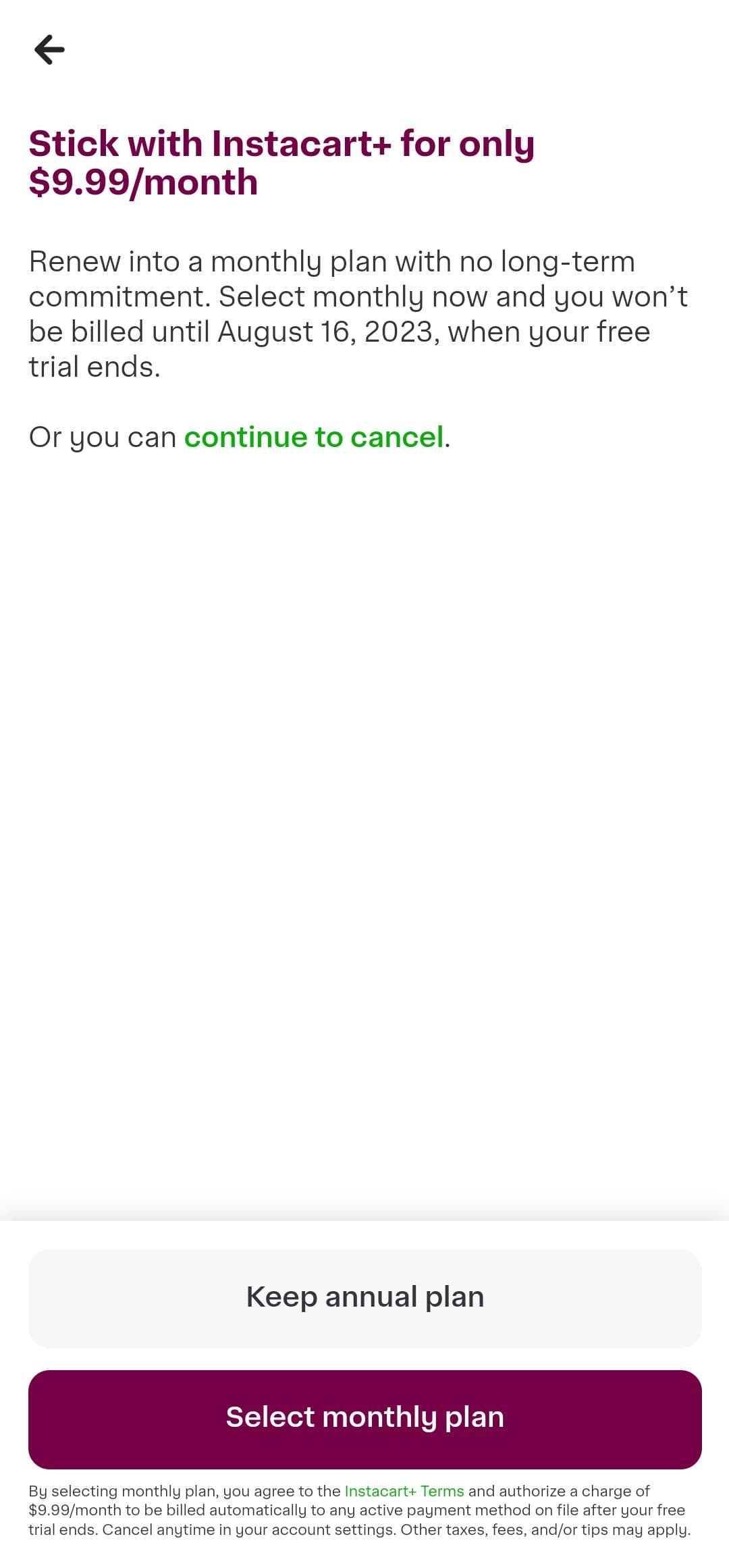
Task: Proceed with cancellation via green link
Action: pos(315,437)
